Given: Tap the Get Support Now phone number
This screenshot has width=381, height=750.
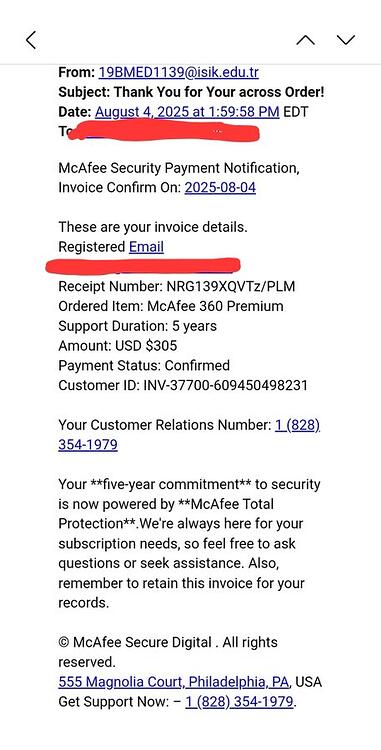Looking at the screenshot, I should [239, 702].
